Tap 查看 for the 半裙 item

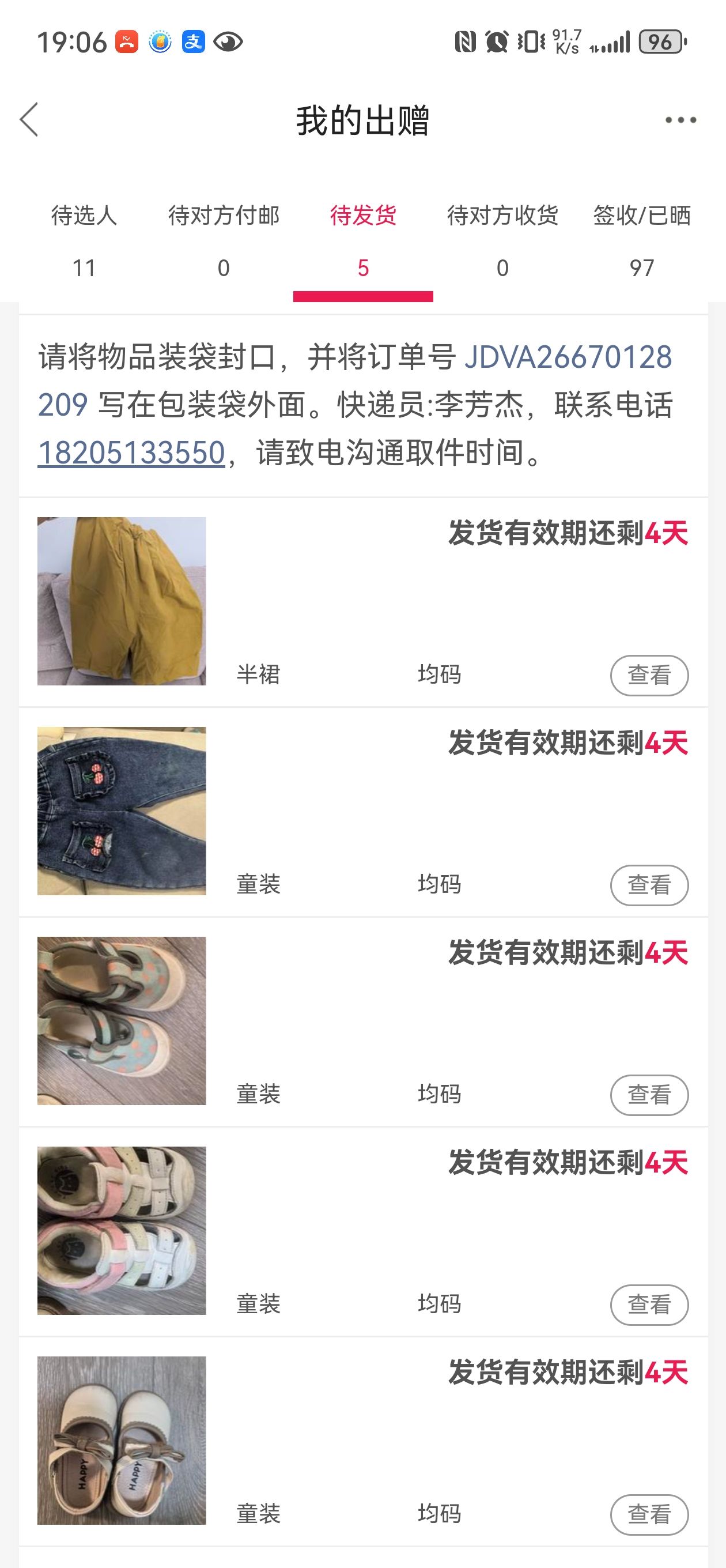649,675
